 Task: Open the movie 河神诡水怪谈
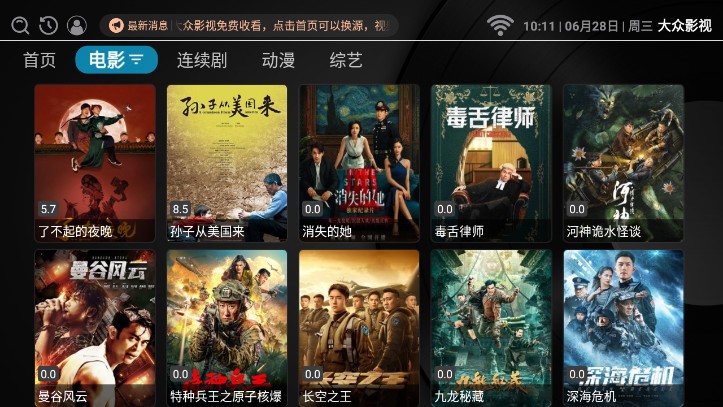point(623,162)
